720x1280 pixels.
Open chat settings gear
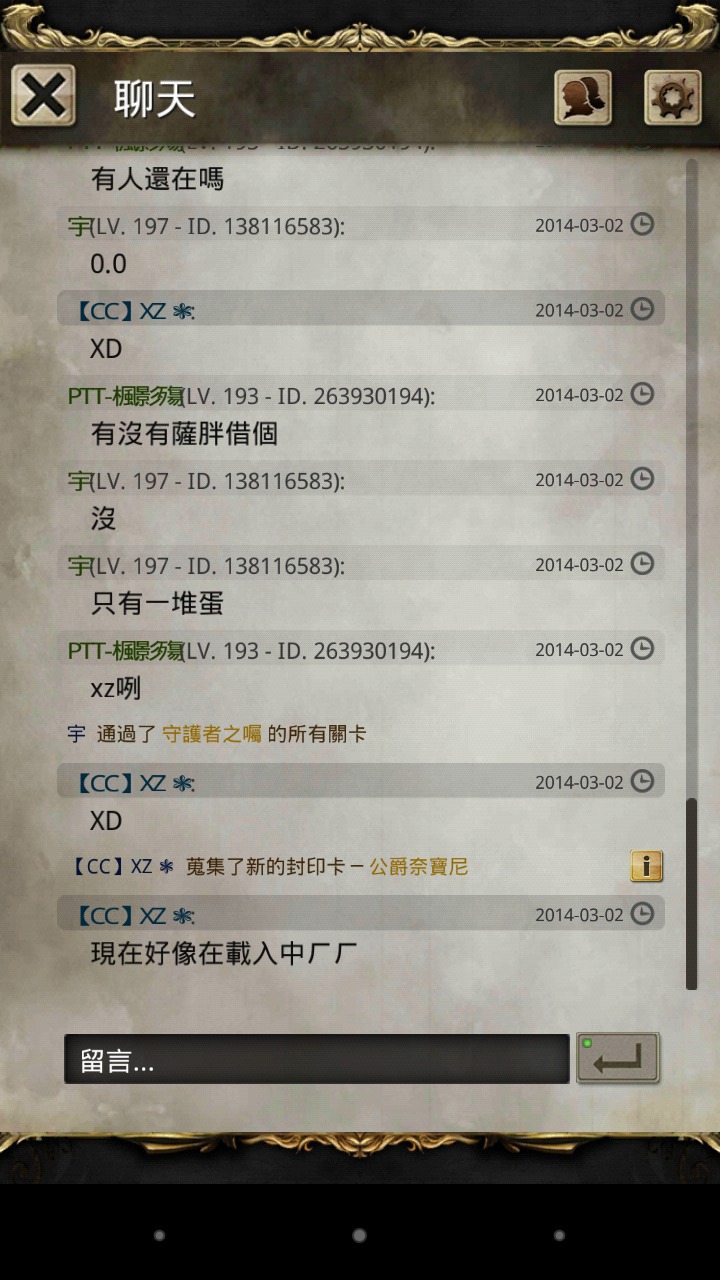tap(672, 97)
